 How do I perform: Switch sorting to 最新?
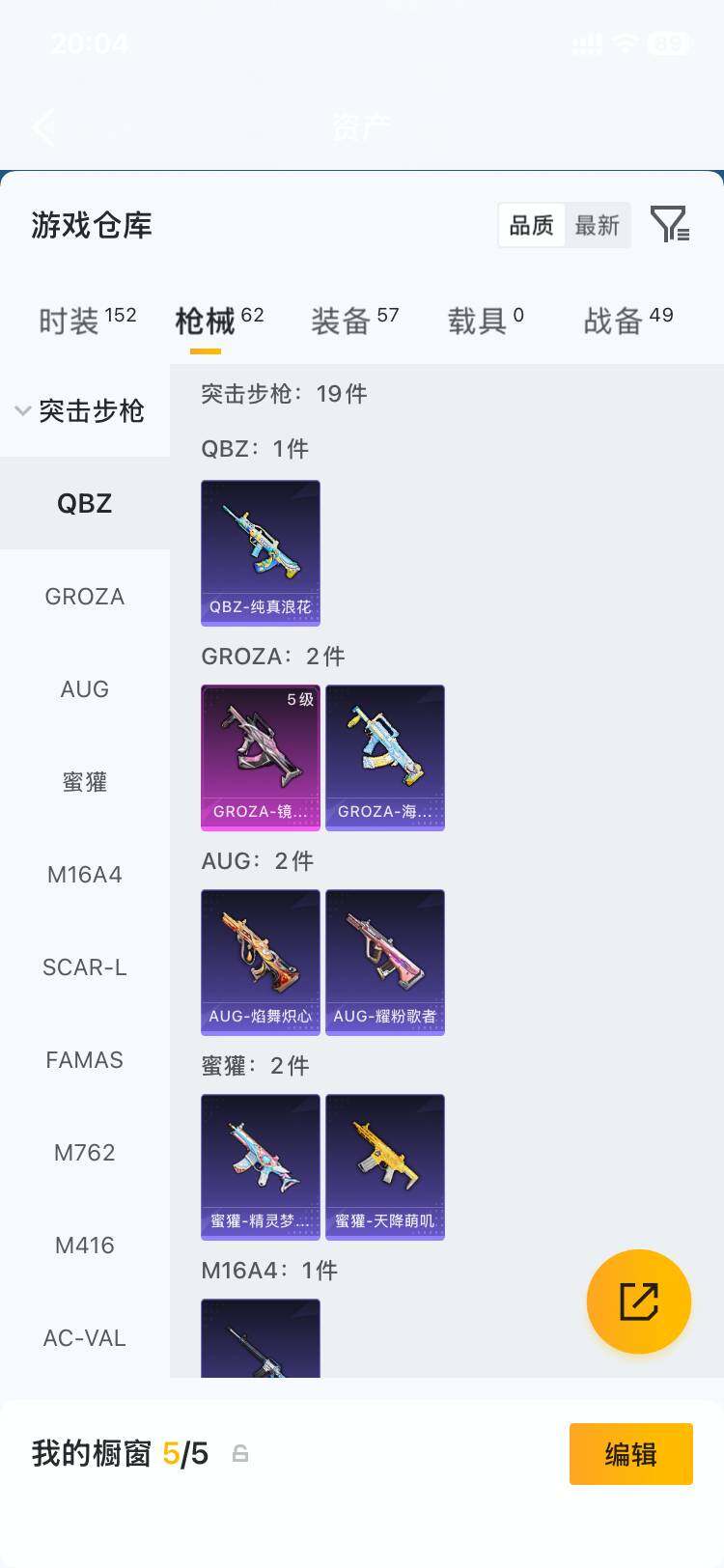point(598,224)
